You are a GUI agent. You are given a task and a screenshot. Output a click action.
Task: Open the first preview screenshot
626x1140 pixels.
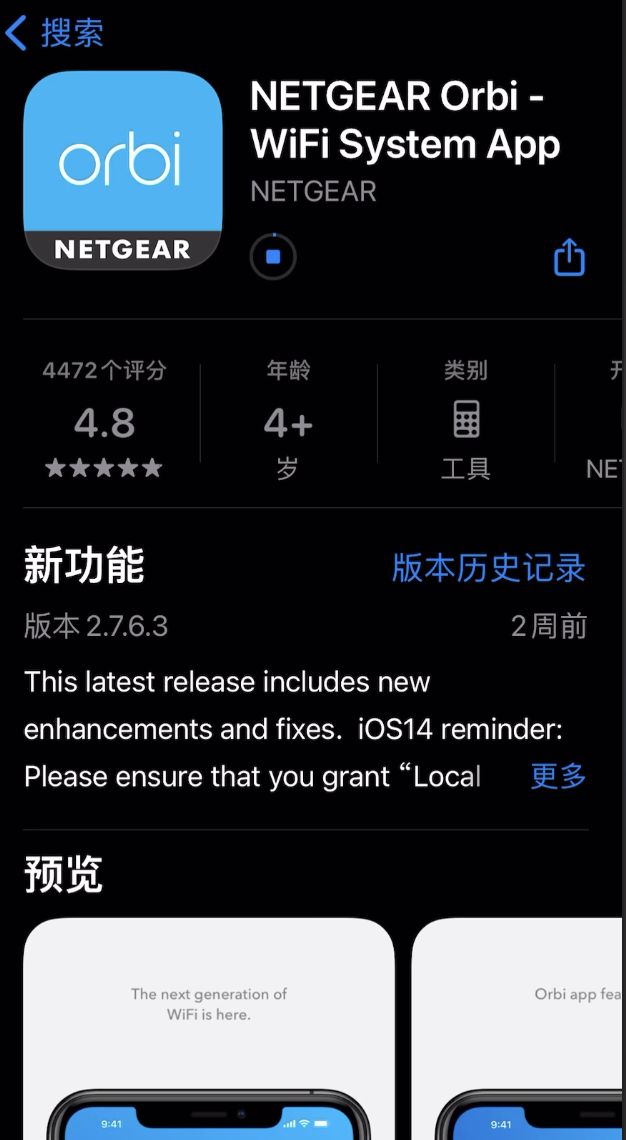tap(208, 1030)
